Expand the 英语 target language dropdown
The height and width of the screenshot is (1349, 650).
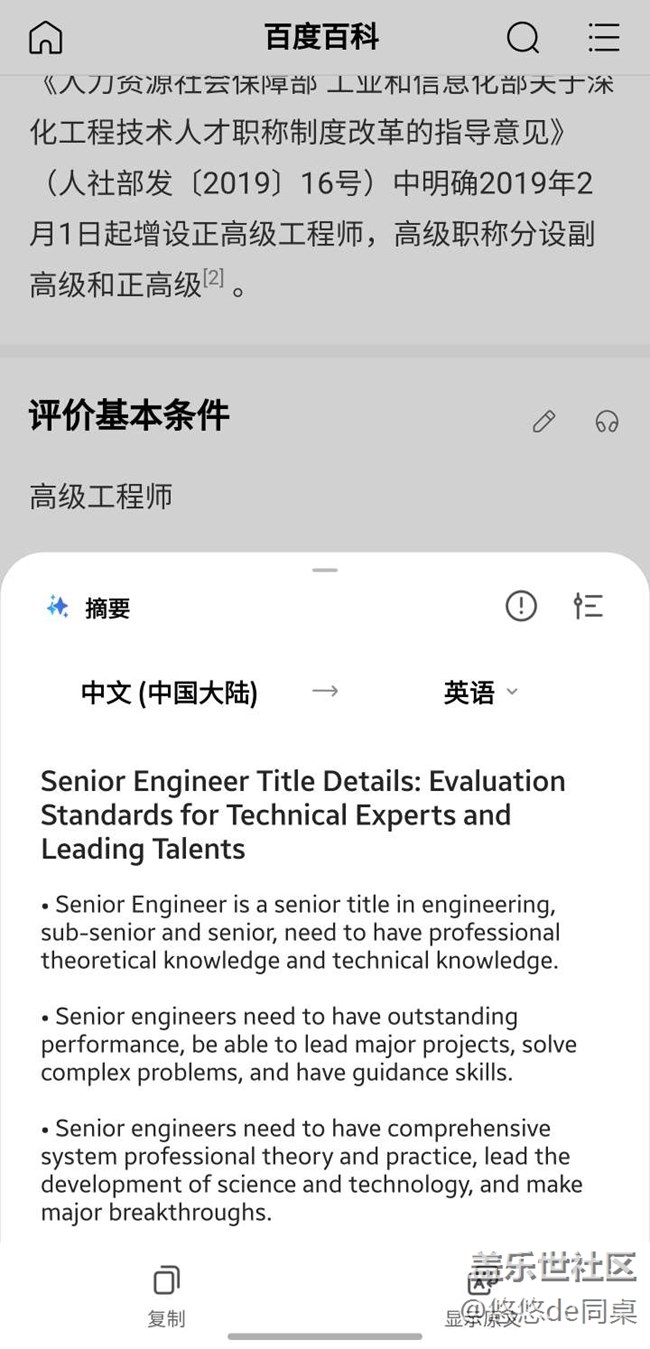481,693
